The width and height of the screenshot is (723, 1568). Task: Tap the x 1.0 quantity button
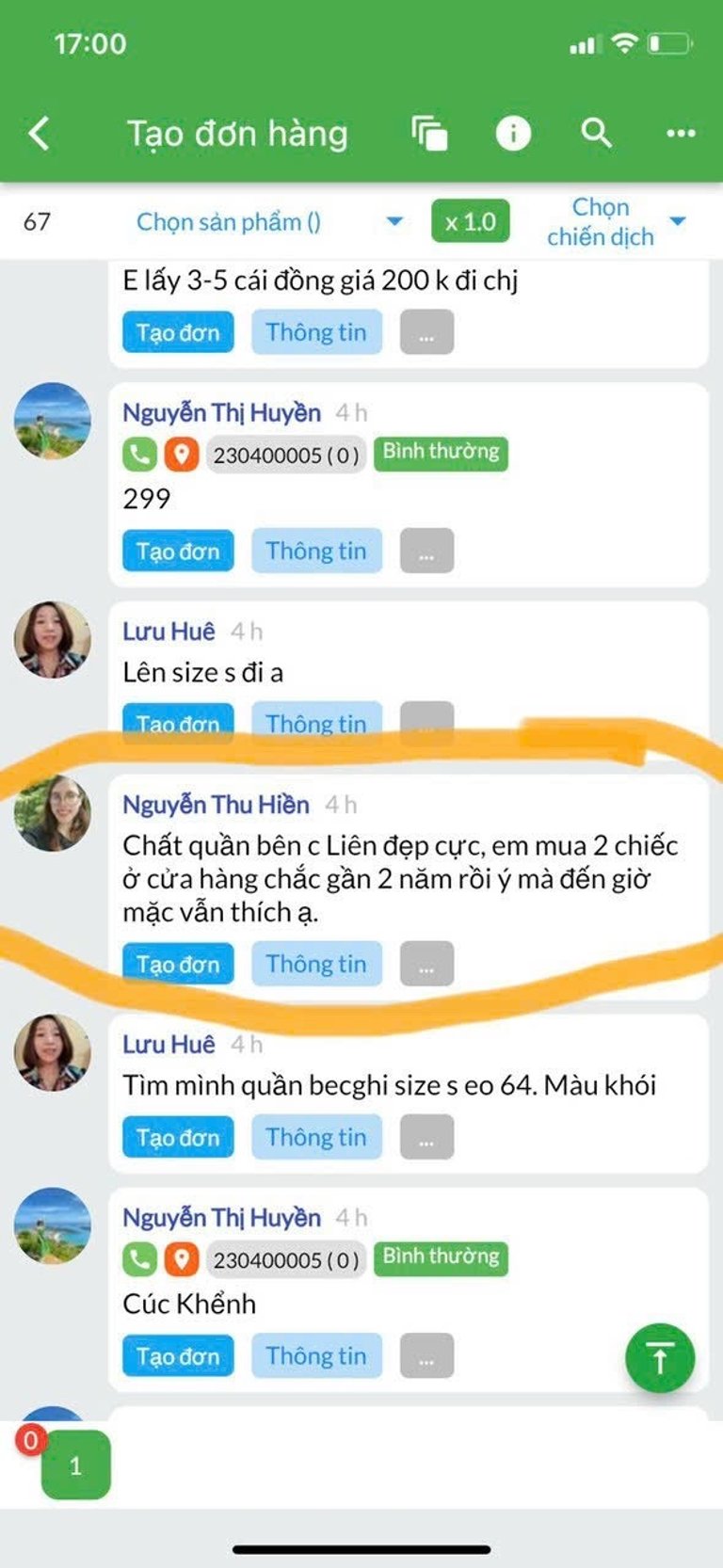coord(470,222)
